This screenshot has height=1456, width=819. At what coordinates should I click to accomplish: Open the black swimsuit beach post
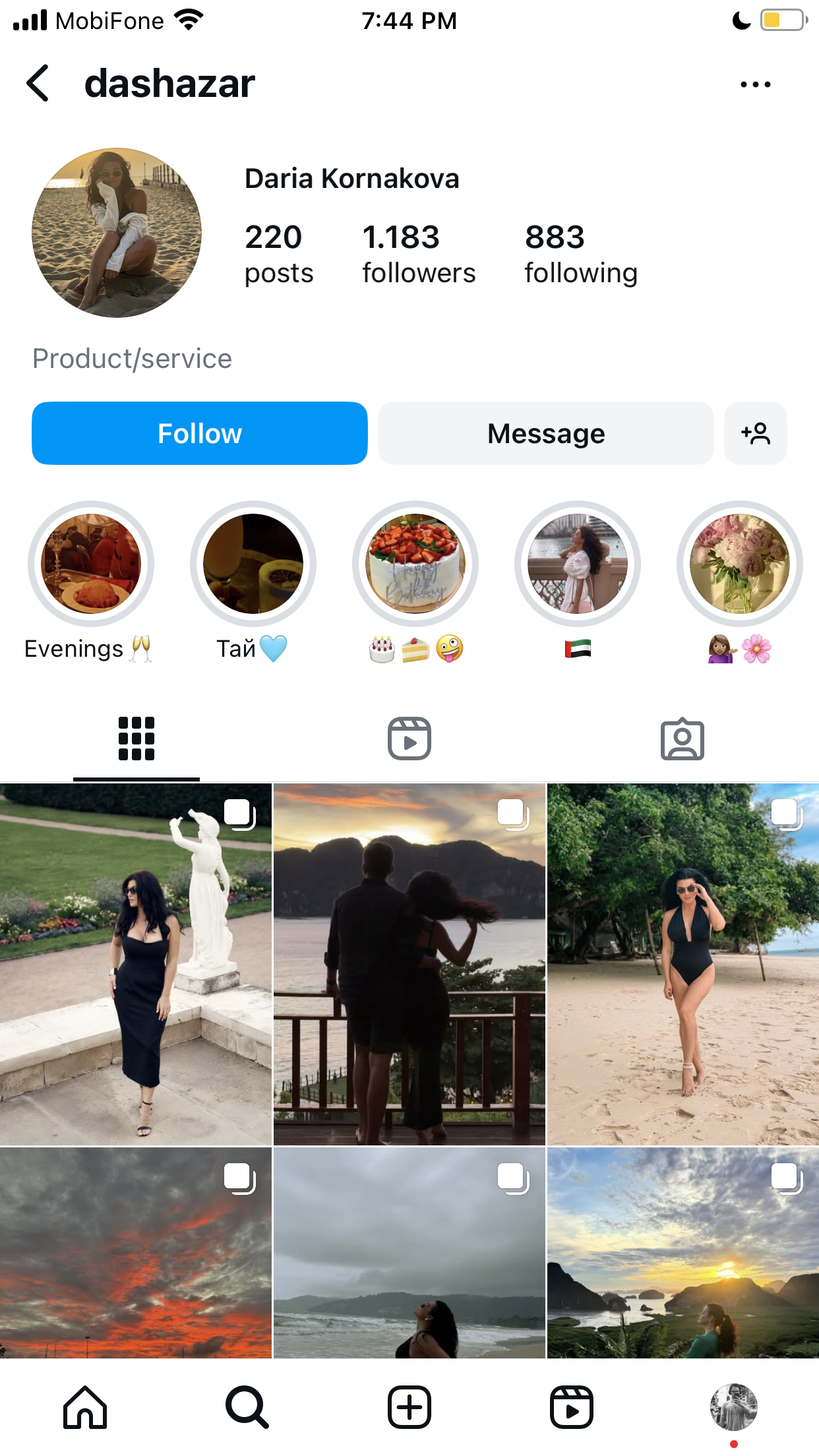(x=683, y=964)
